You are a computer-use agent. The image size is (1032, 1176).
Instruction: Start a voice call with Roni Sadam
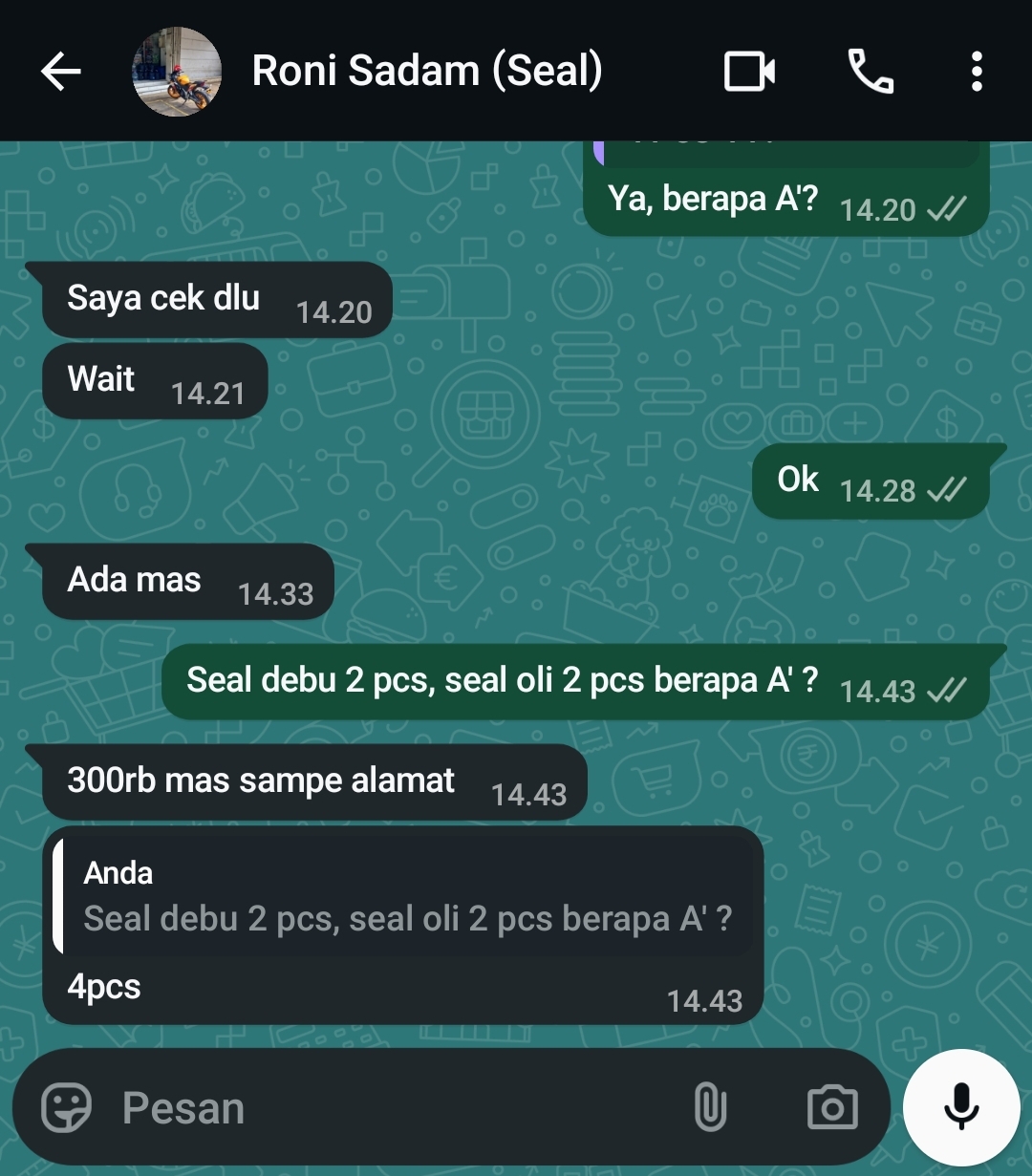tap(871, 72)
